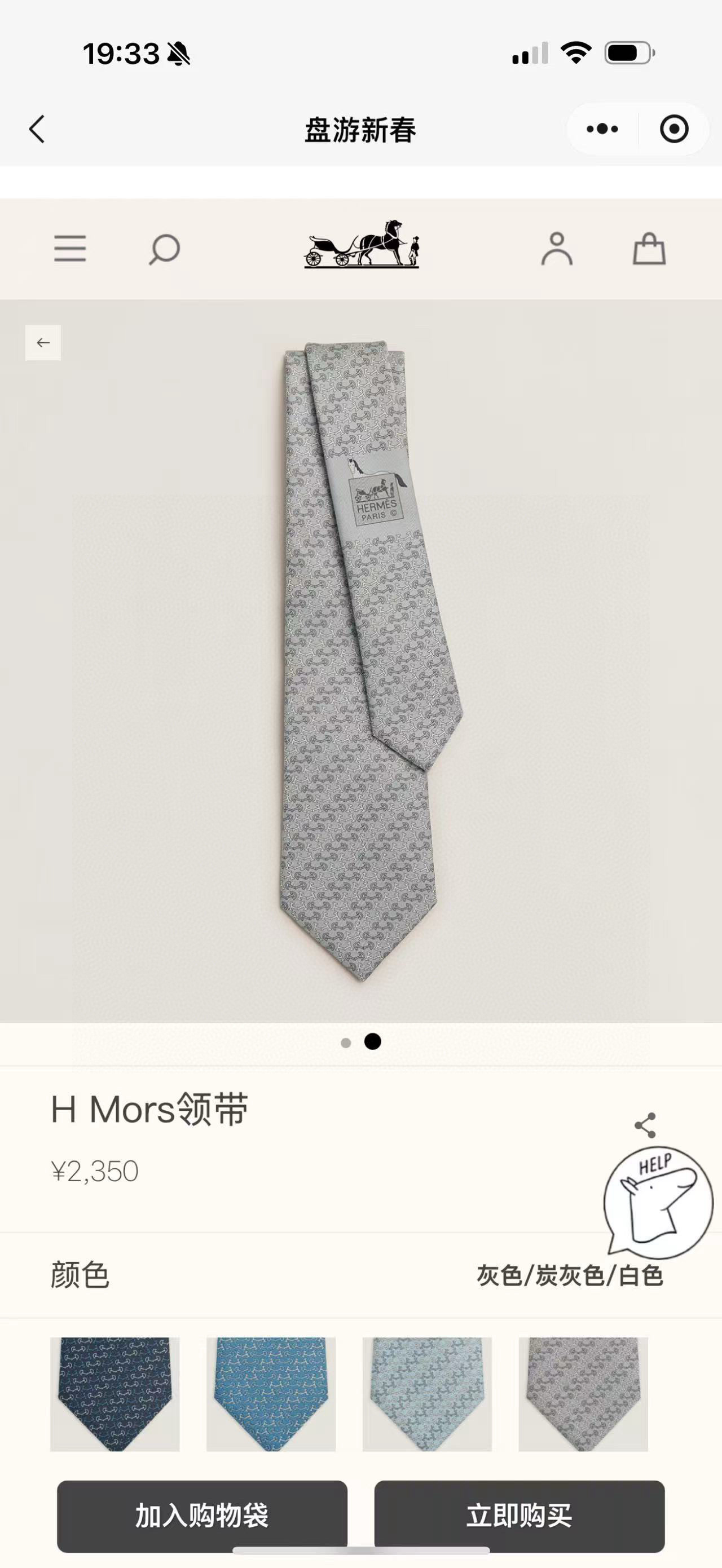Open the mini program more options menu
The height and width of the screenshot is (1568, 722).
tap(602, 129)
